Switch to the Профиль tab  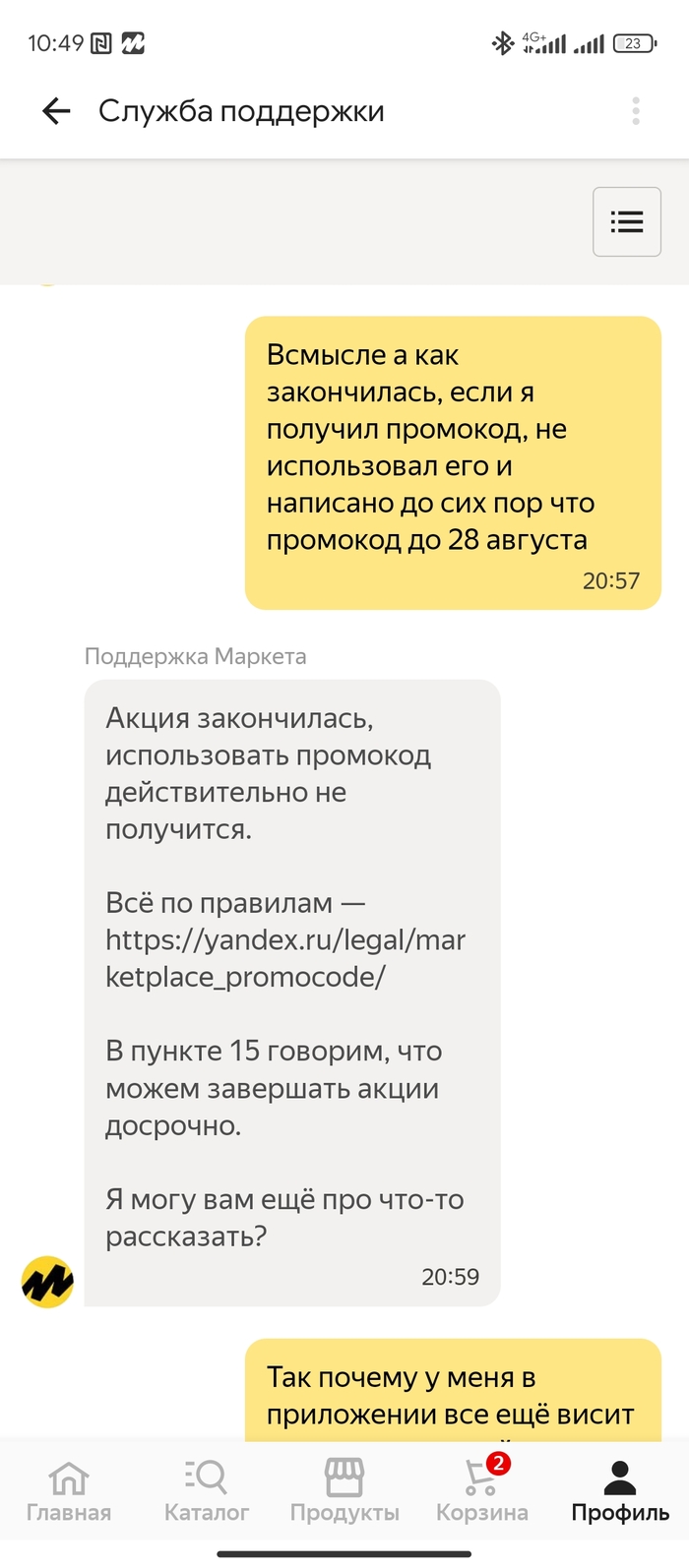620,1490
